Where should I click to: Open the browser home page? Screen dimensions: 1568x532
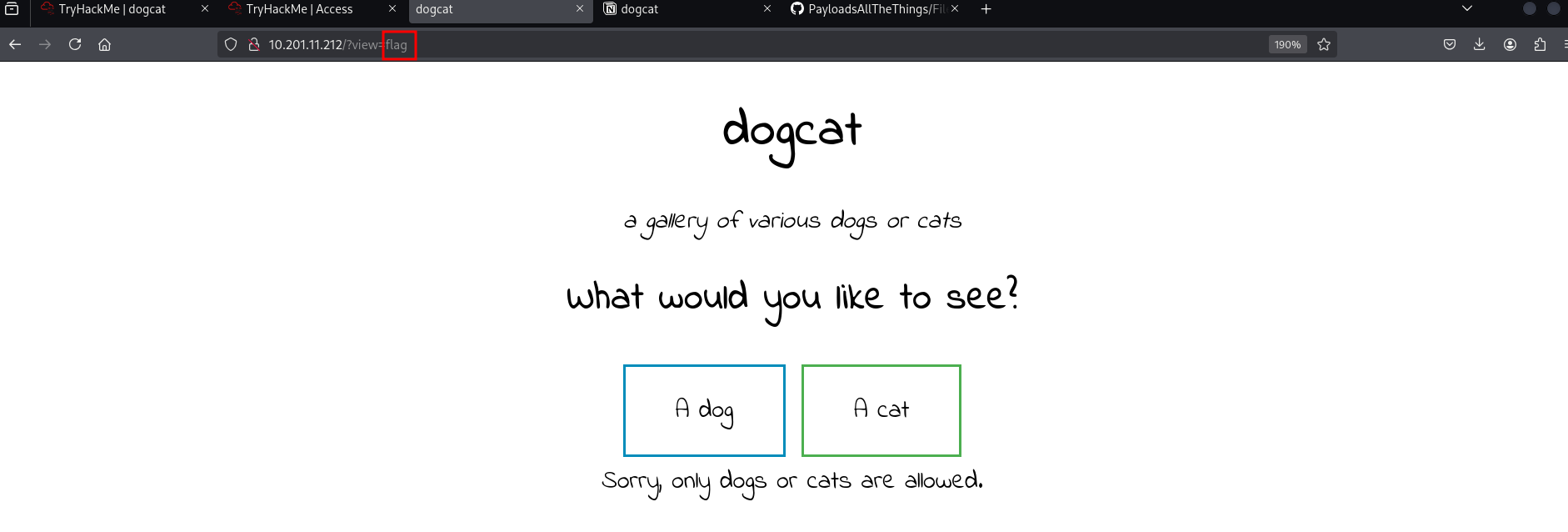[x=105, y=45]
